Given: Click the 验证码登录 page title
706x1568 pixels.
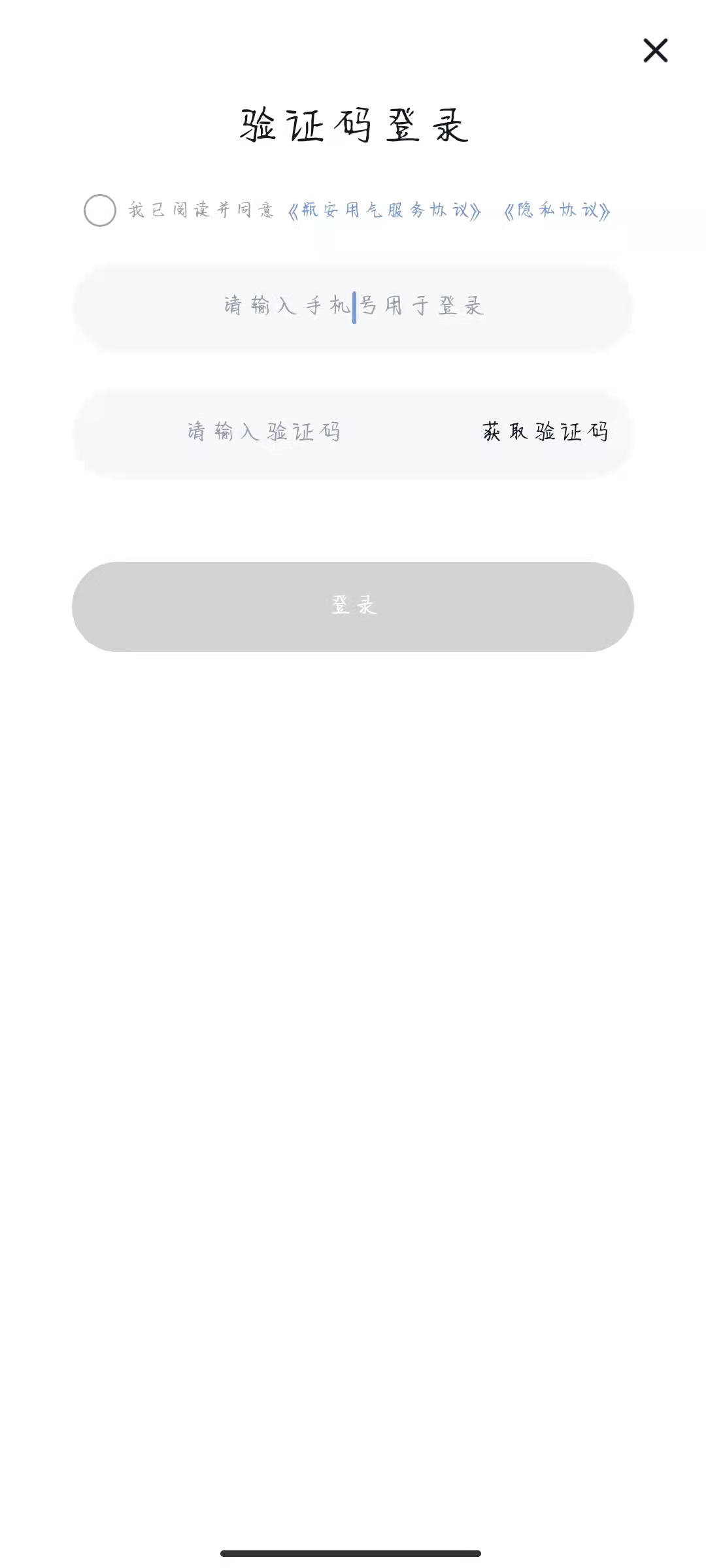Looking at the screenshot, I should [353, 123].
